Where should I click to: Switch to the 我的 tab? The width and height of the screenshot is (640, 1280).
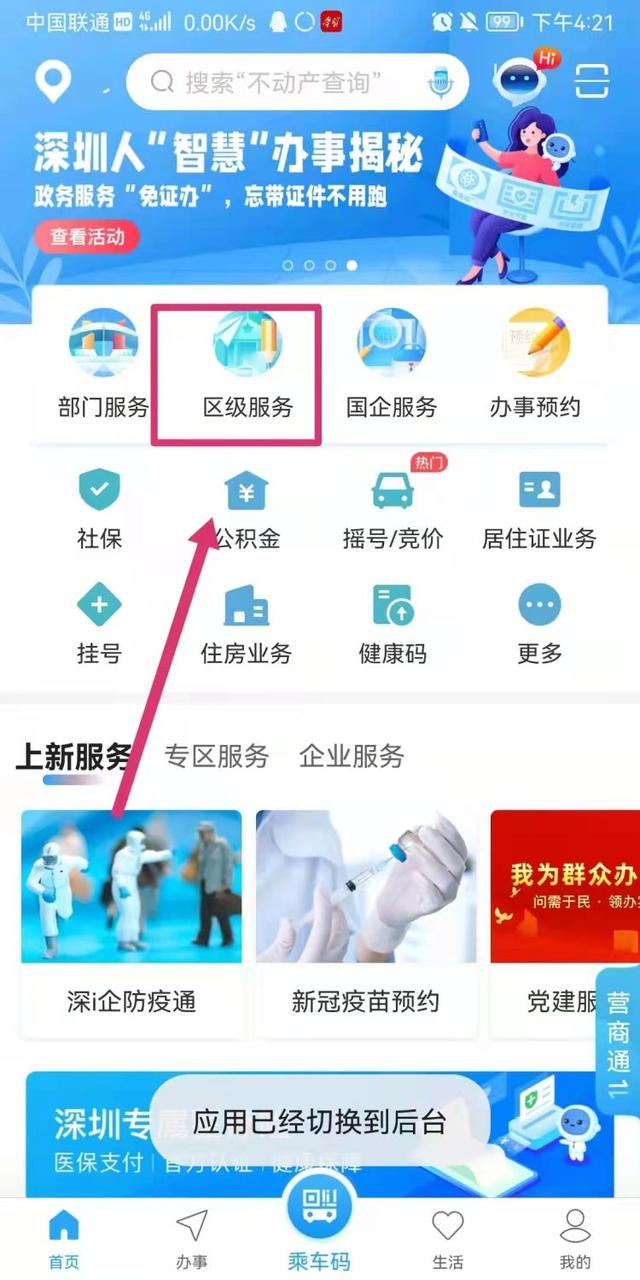tap(575, 1239)
